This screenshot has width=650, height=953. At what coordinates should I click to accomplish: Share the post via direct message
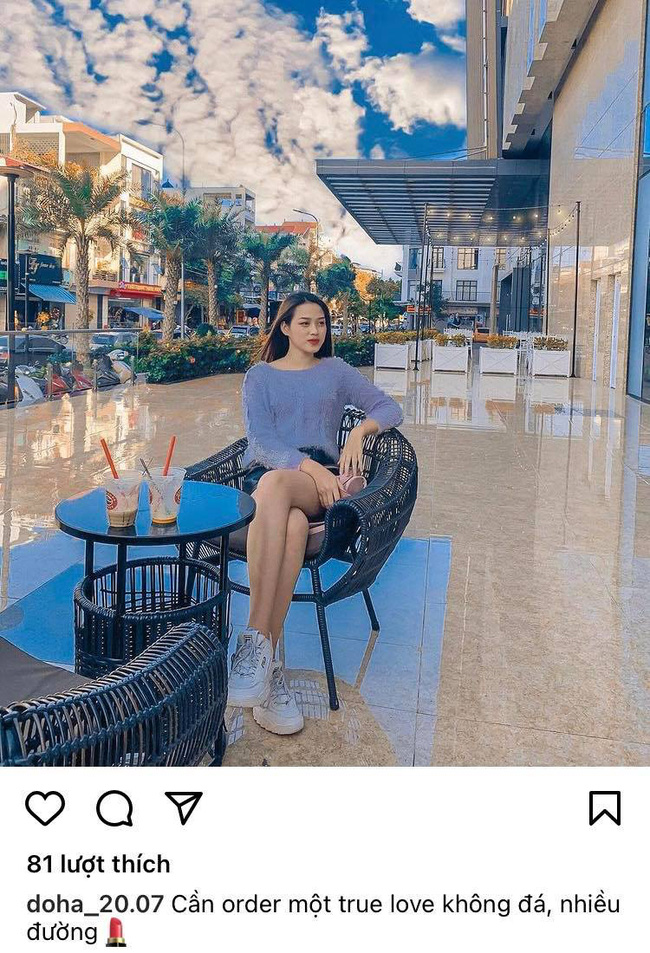pos(183,807)
